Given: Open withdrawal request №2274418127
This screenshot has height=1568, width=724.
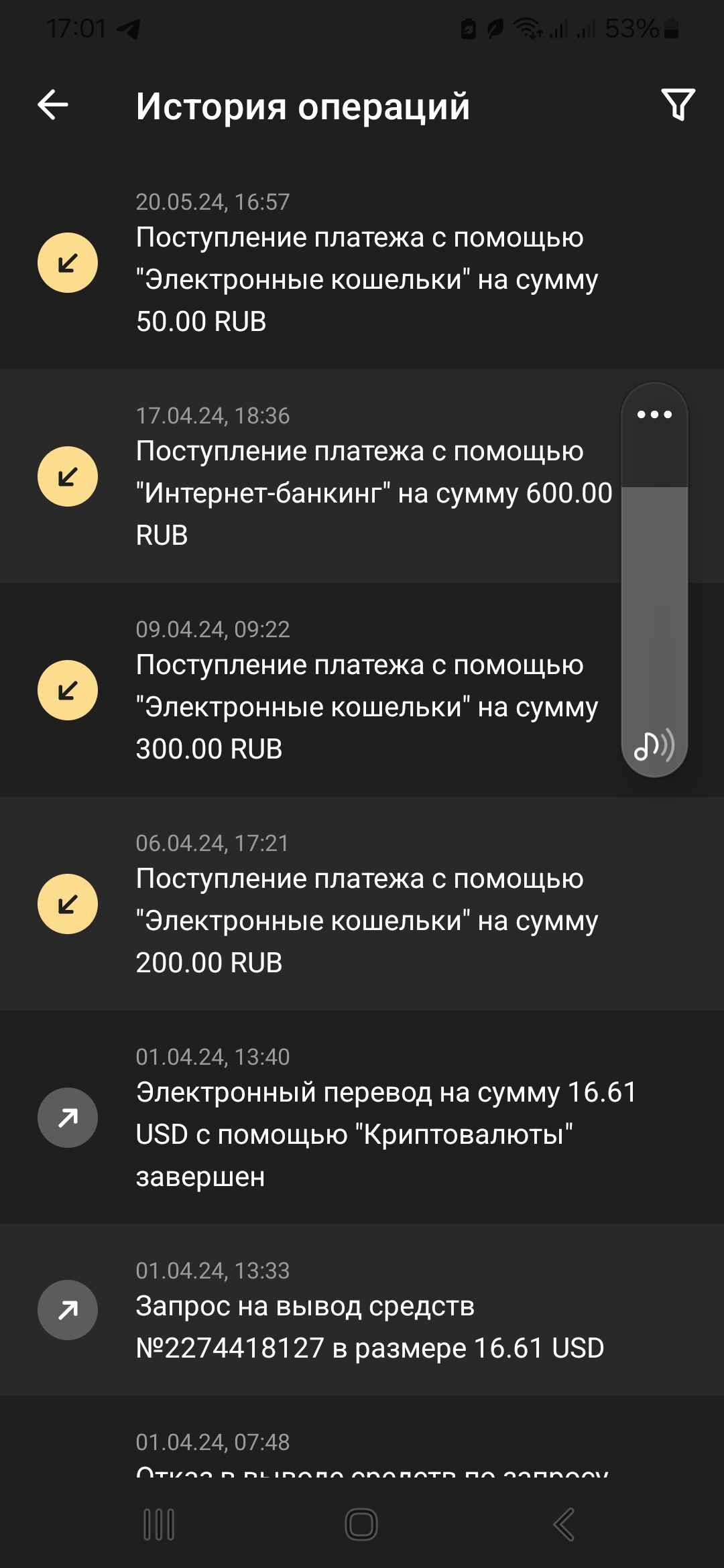Looking at the screenshot, I should pyautogui.click(x=362, y=1327).
